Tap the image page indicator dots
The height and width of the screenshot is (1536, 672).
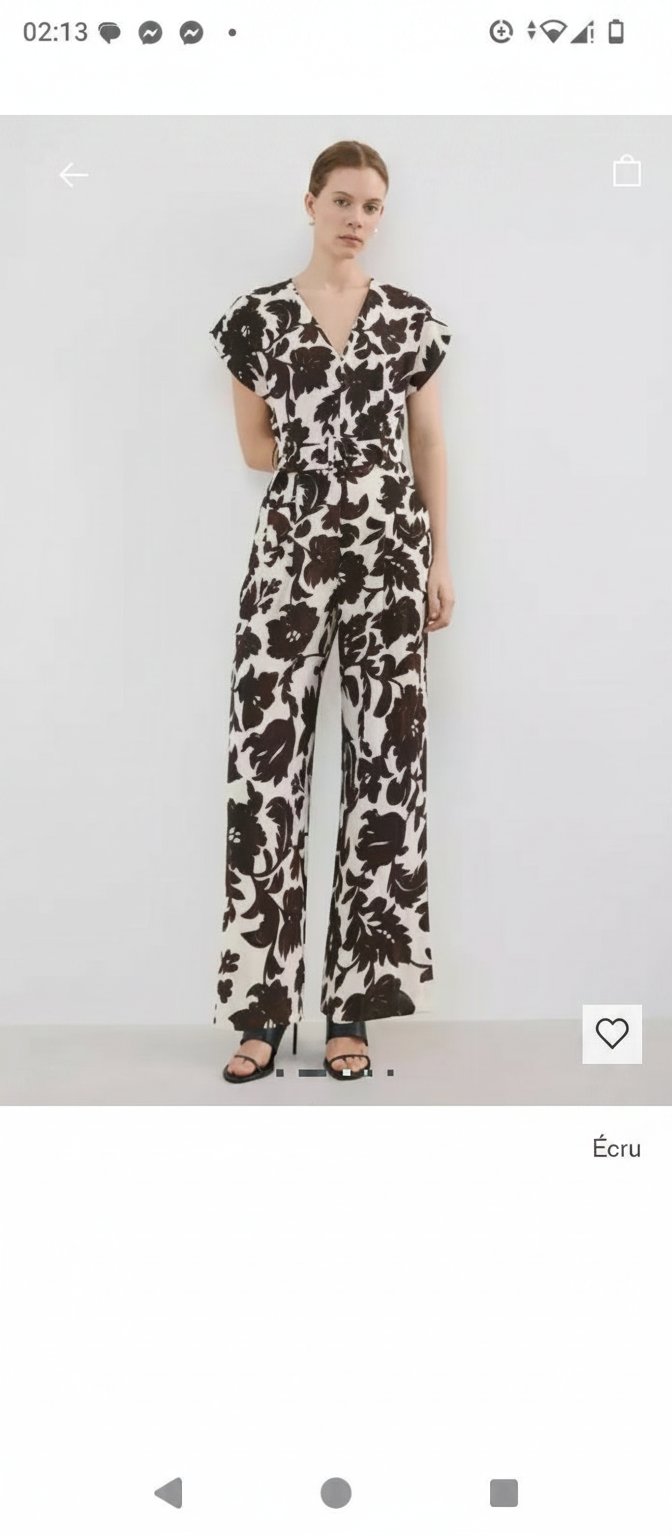[334, 1073]
